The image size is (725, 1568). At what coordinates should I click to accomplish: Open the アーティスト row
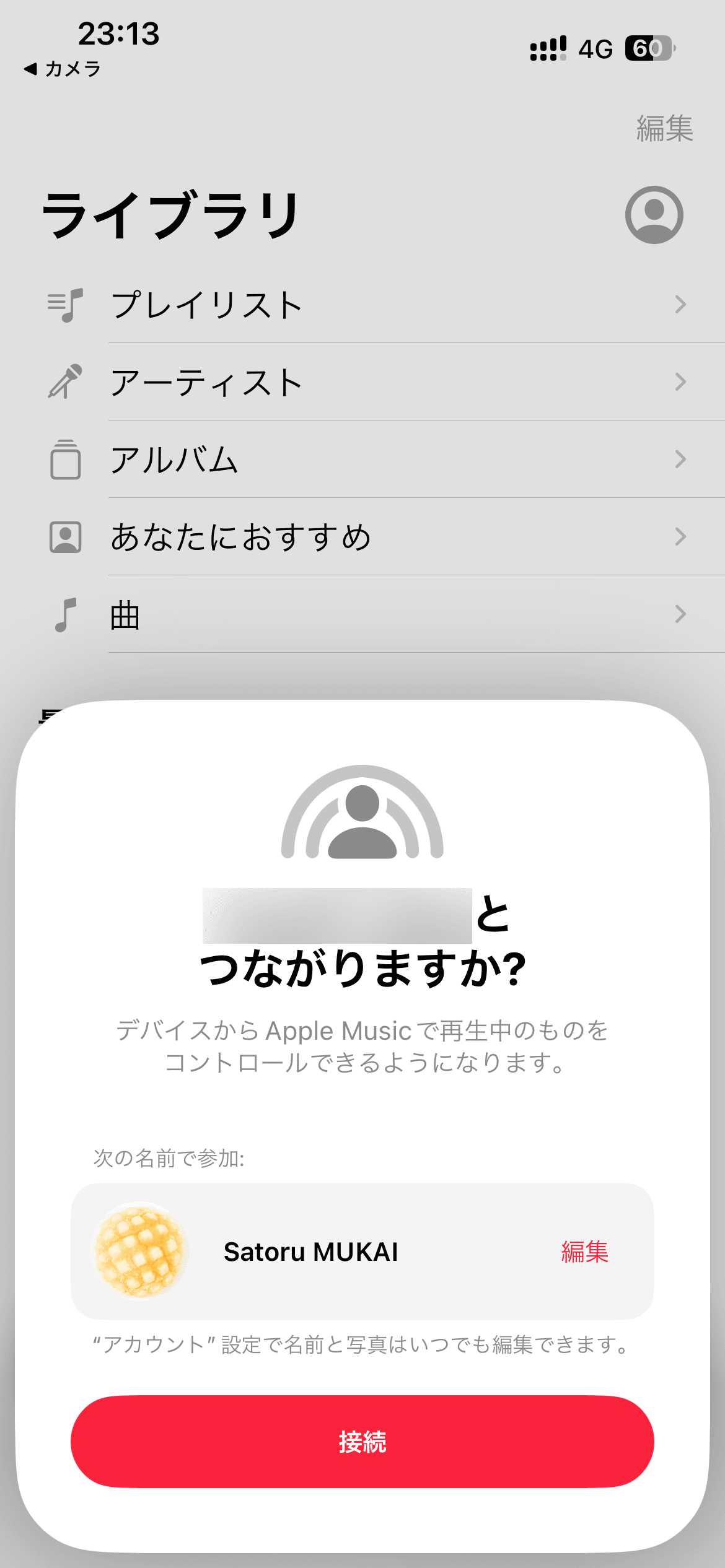tap(384, 382)
